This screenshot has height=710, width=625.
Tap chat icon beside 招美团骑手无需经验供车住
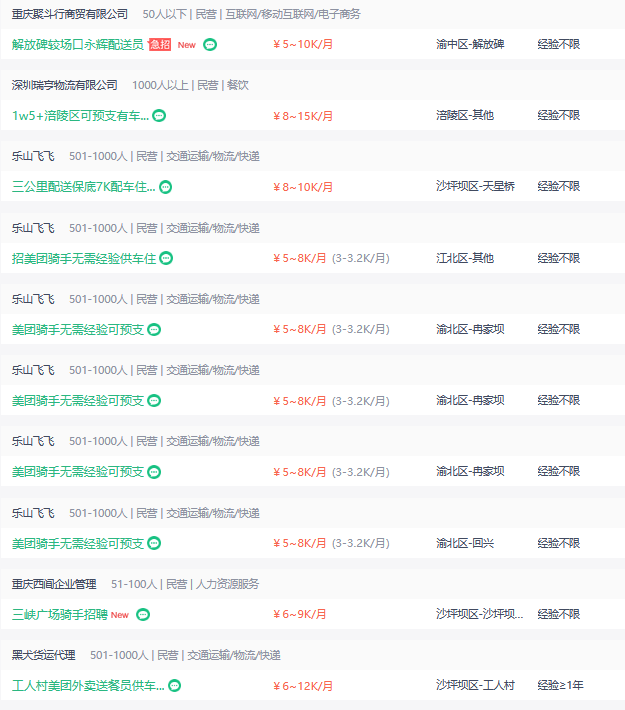pos(166,258)
